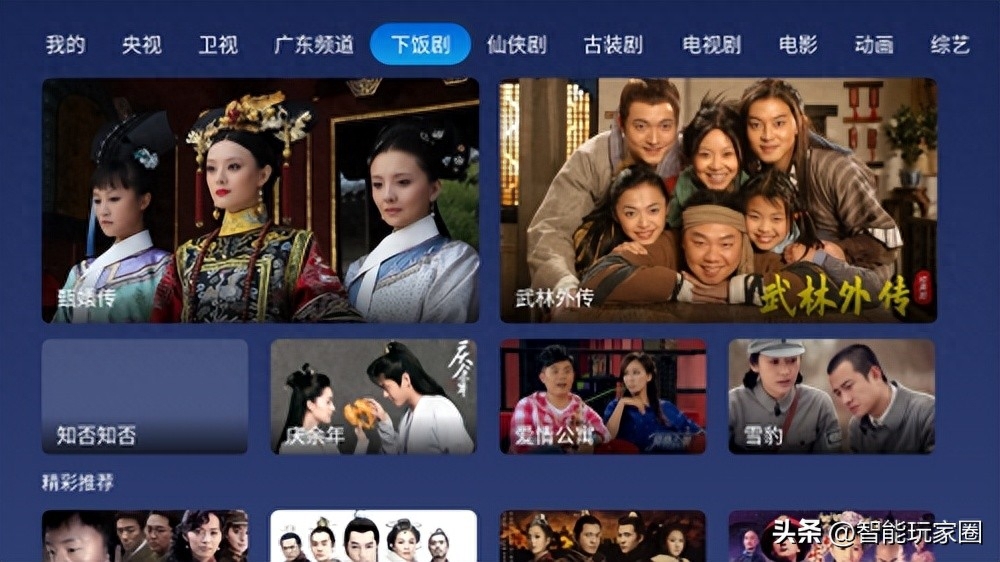The width and height of the screenshot is (1000, 562).
Task: Open the 武林外传 series card
Action: click(718, 200)
